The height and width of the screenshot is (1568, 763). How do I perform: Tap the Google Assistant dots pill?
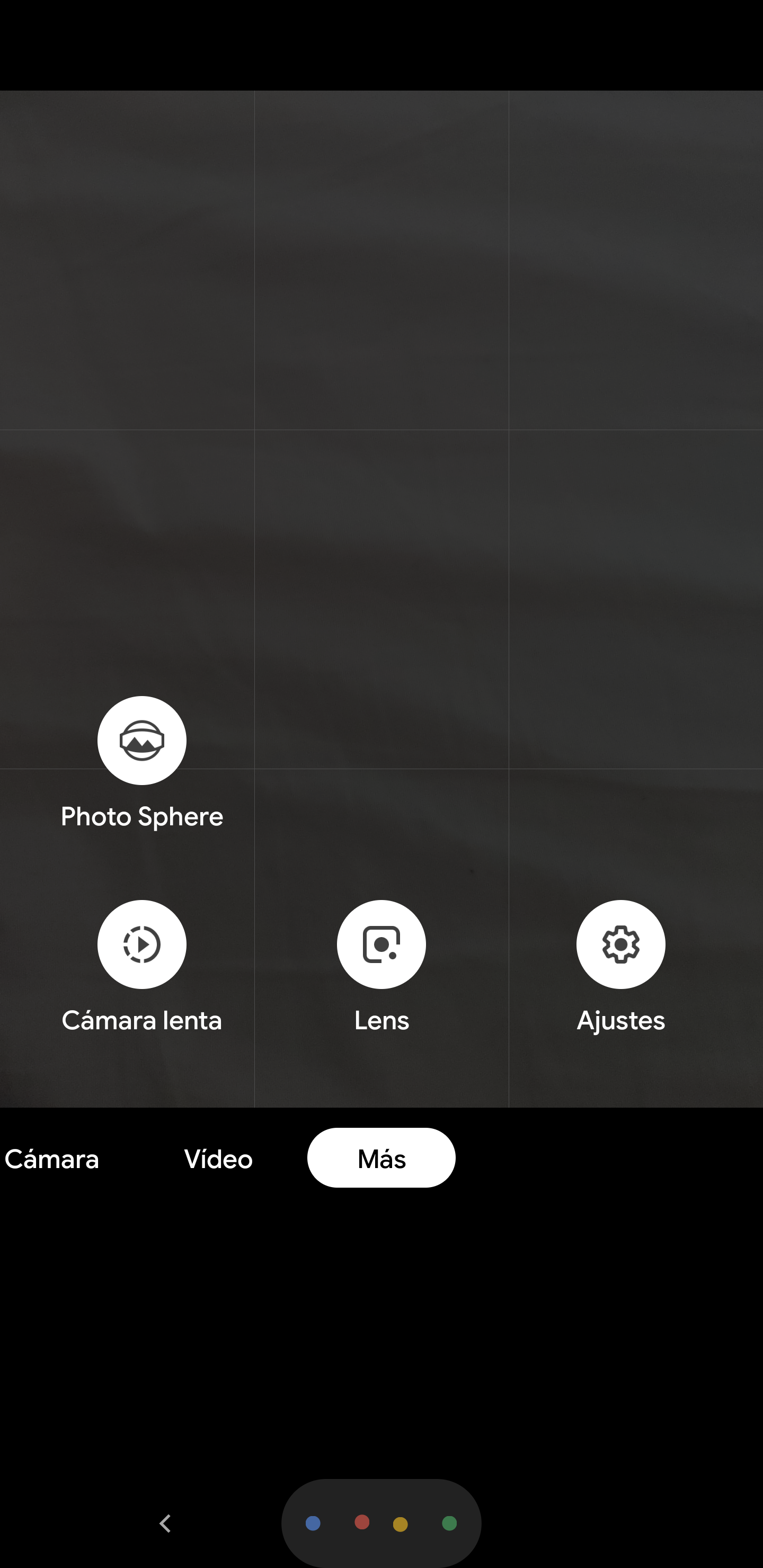(x=381, y=1523)
